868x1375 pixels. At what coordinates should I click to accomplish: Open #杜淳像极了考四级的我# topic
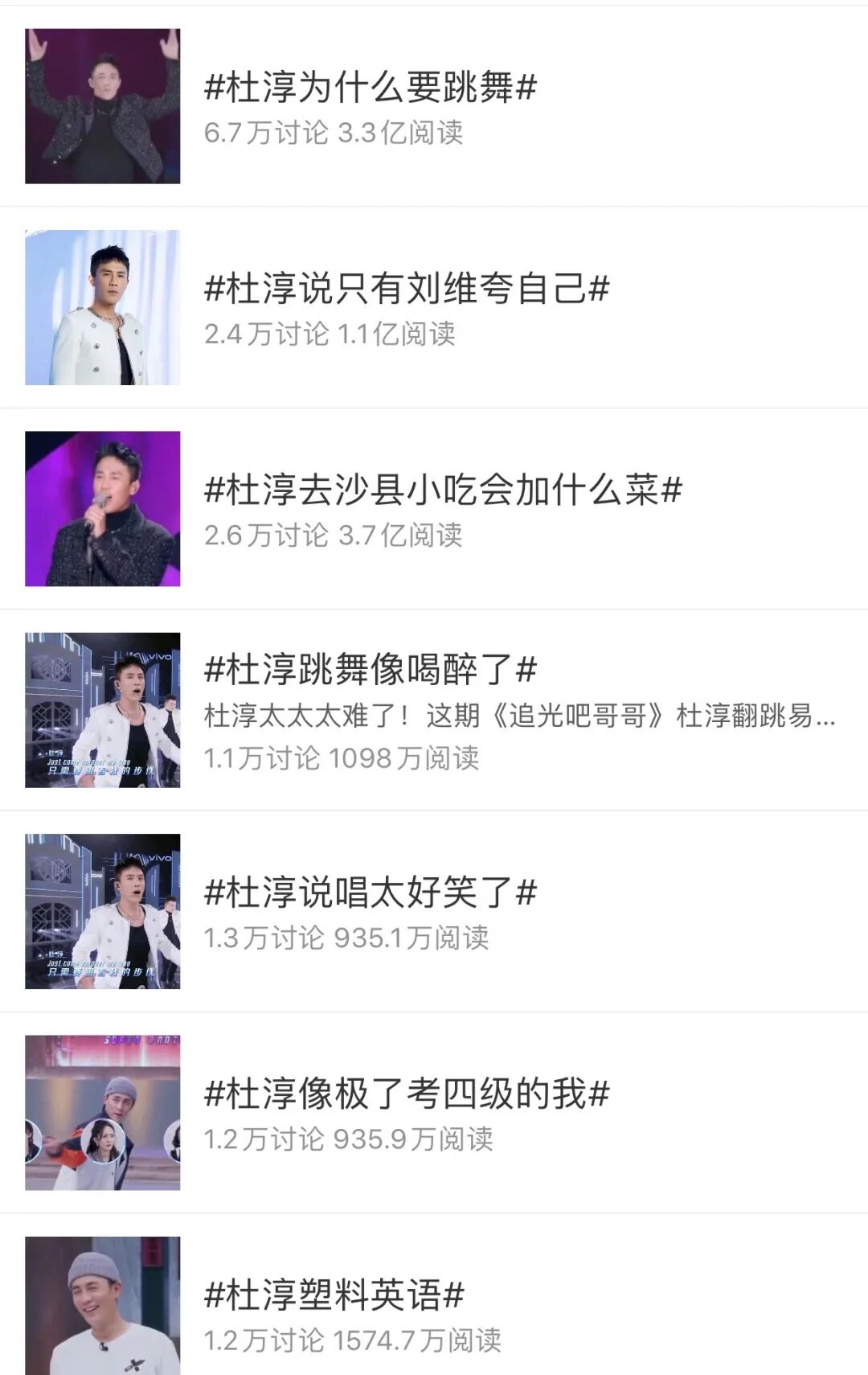434,1112
